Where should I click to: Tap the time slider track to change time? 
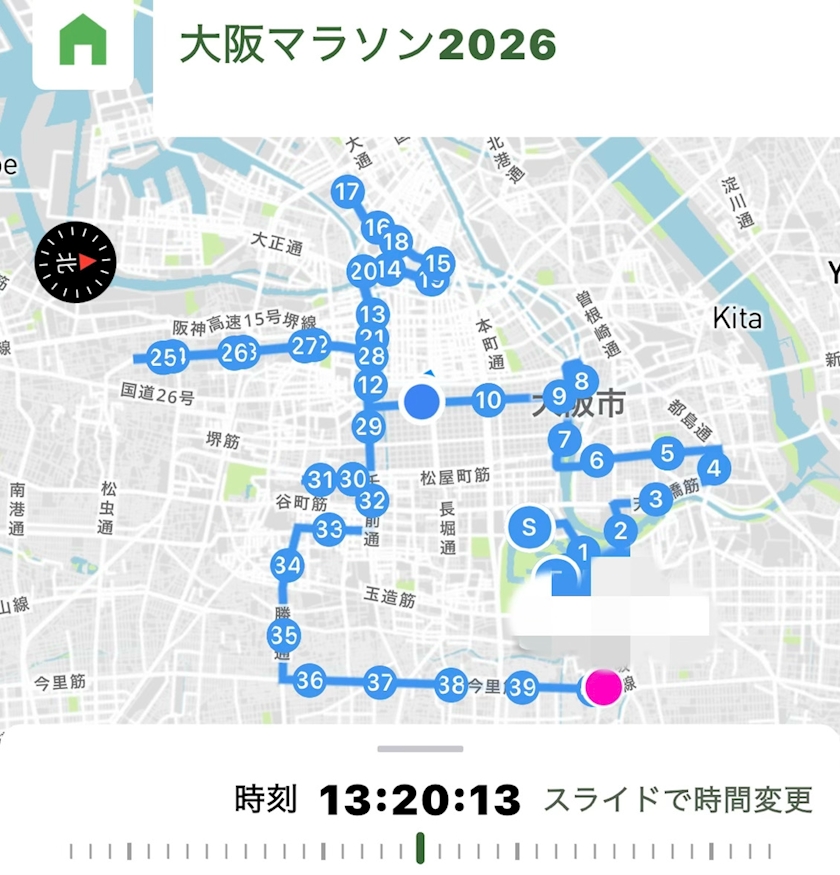point(420,850)
